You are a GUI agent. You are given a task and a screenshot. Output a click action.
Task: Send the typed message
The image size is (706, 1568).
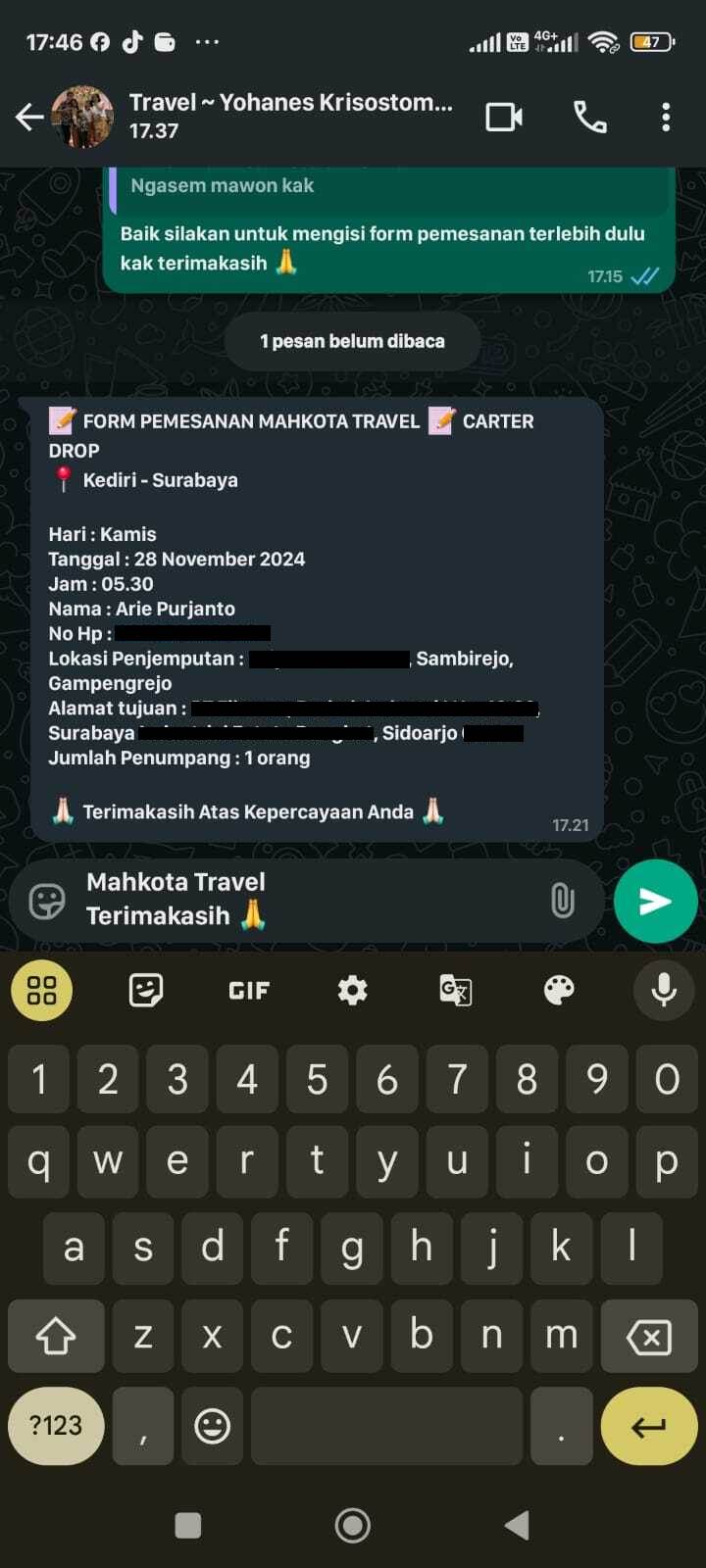(655, 901)
